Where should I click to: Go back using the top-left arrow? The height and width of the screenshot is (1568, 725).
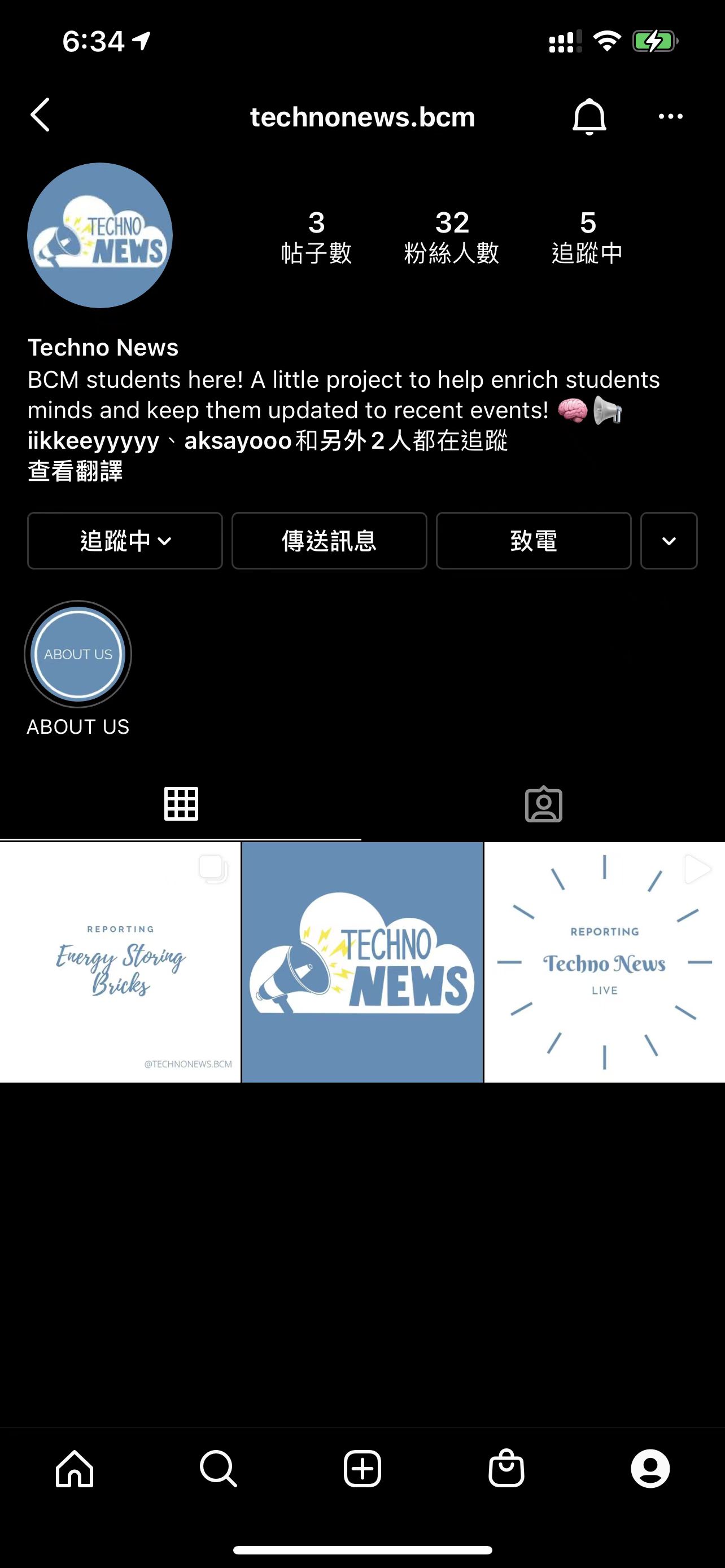(x=40, y=115)
